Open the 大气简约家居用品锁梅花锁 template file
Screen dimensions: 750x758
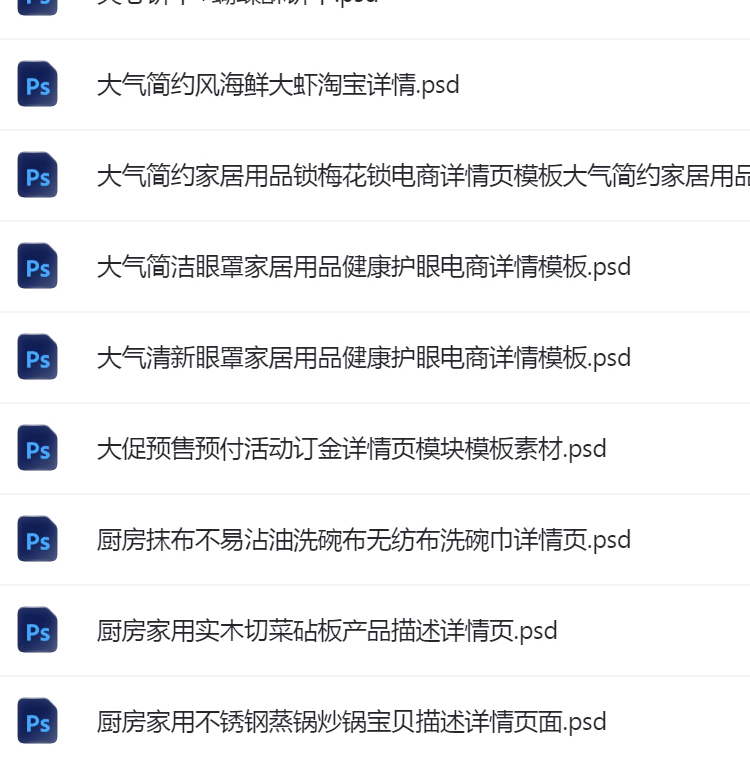pos(420,176)
